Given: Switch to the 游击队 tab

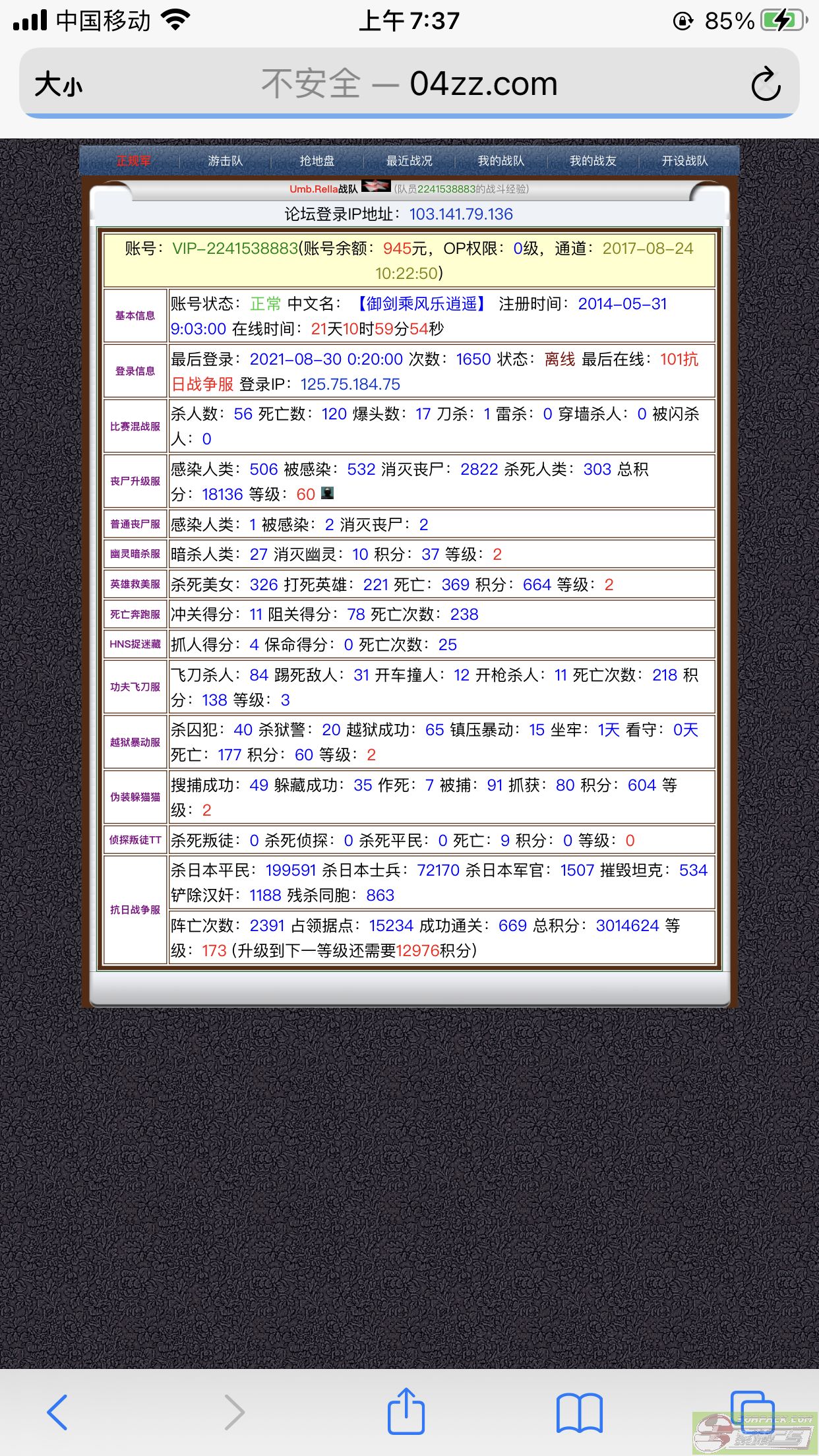Looking at the screenshot, I should coord(225,161).
